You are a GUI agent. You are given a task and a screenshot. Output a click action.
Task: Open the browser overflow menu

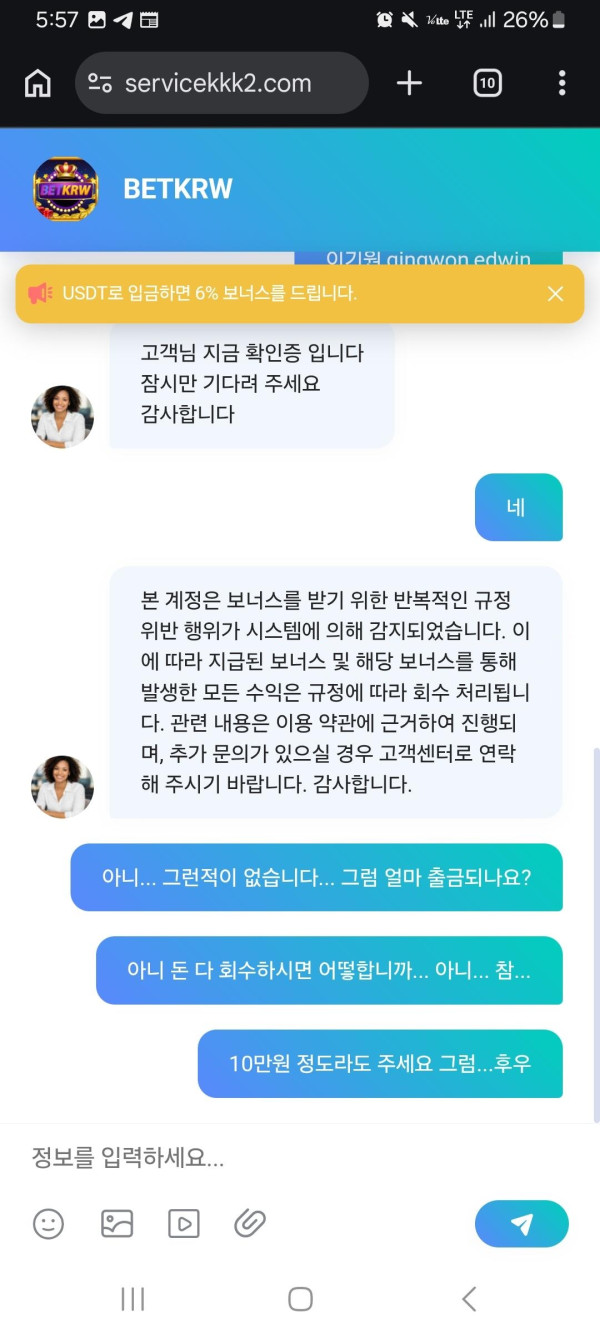tap(562, 83)
